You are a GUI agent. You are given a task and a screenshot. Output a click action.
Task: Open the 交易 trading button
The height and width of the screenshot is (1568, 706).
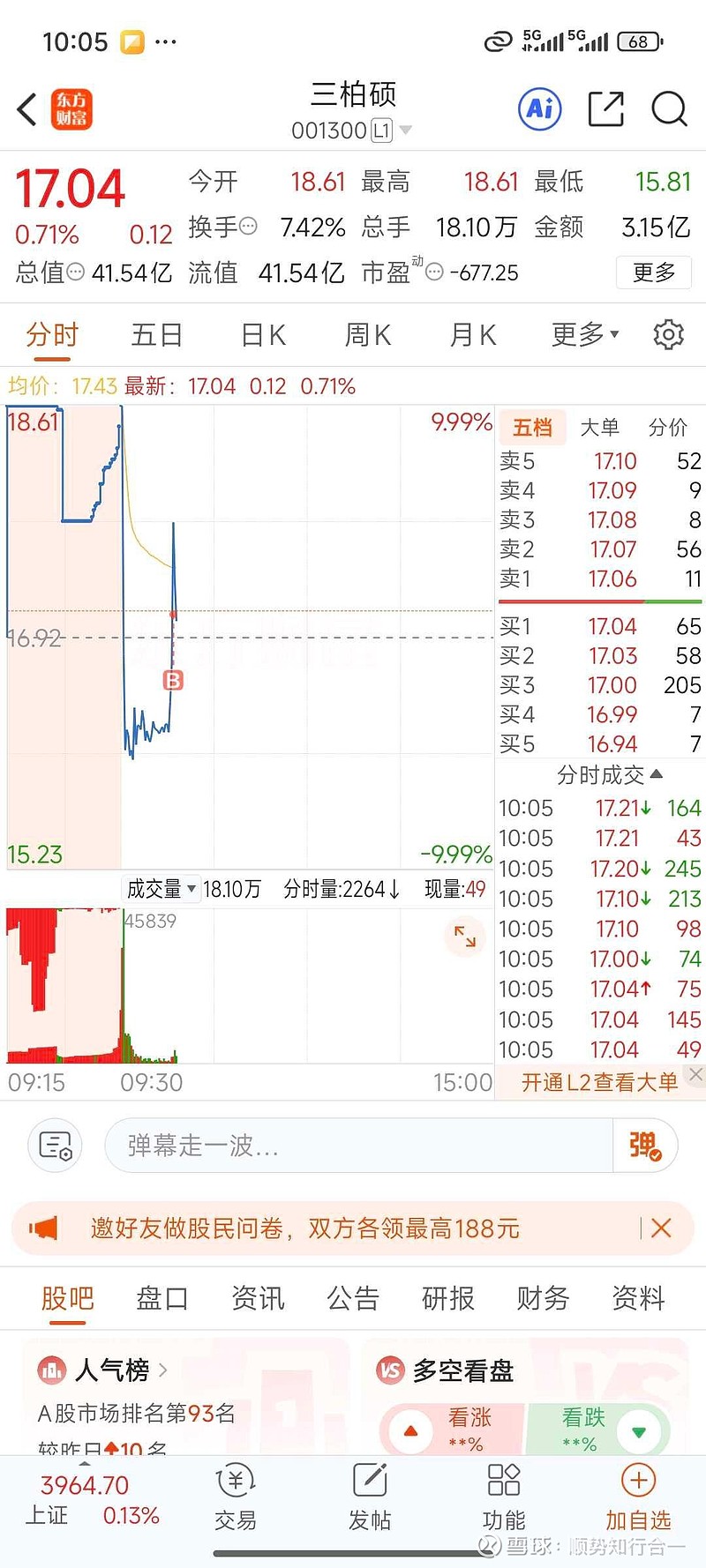[x=236, y=1497]
